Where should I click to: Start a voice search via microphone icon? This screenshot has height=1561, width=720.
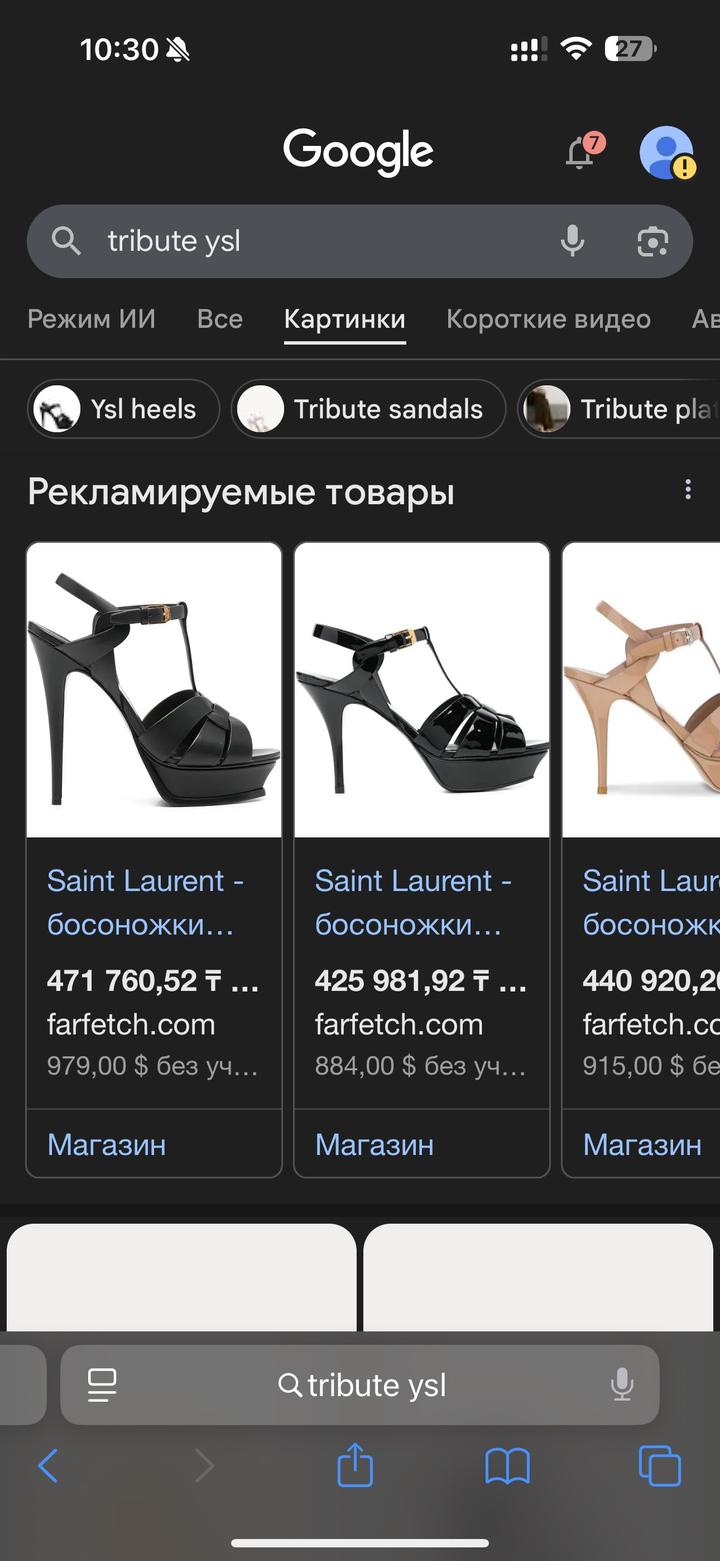(x=572, y=241)
